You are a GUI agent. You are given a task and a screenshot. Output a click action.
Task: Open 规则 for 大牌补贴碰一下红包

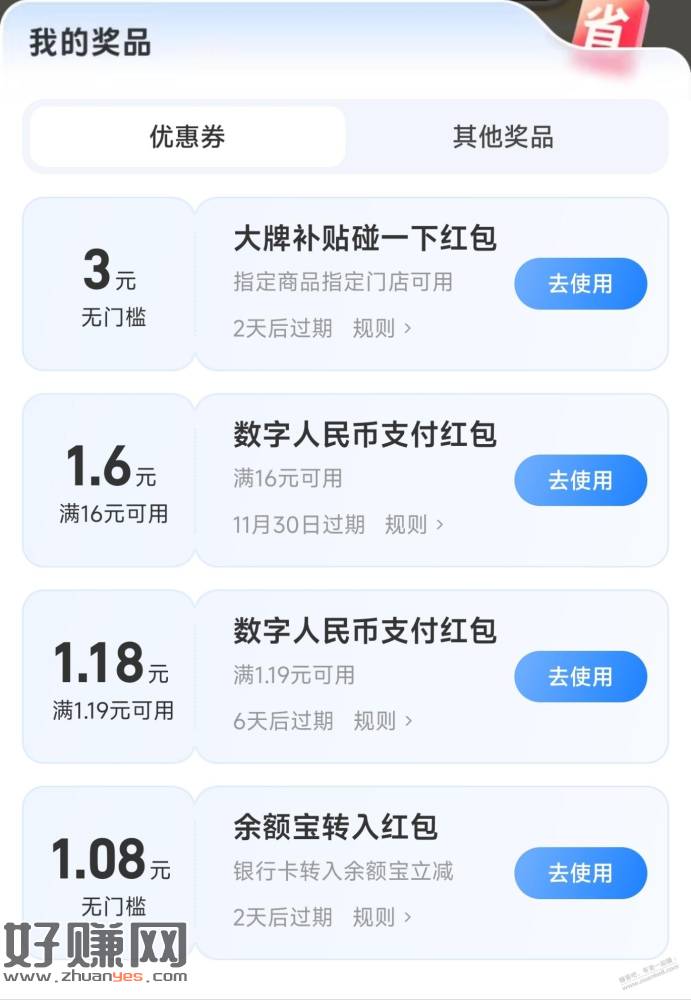381,328
